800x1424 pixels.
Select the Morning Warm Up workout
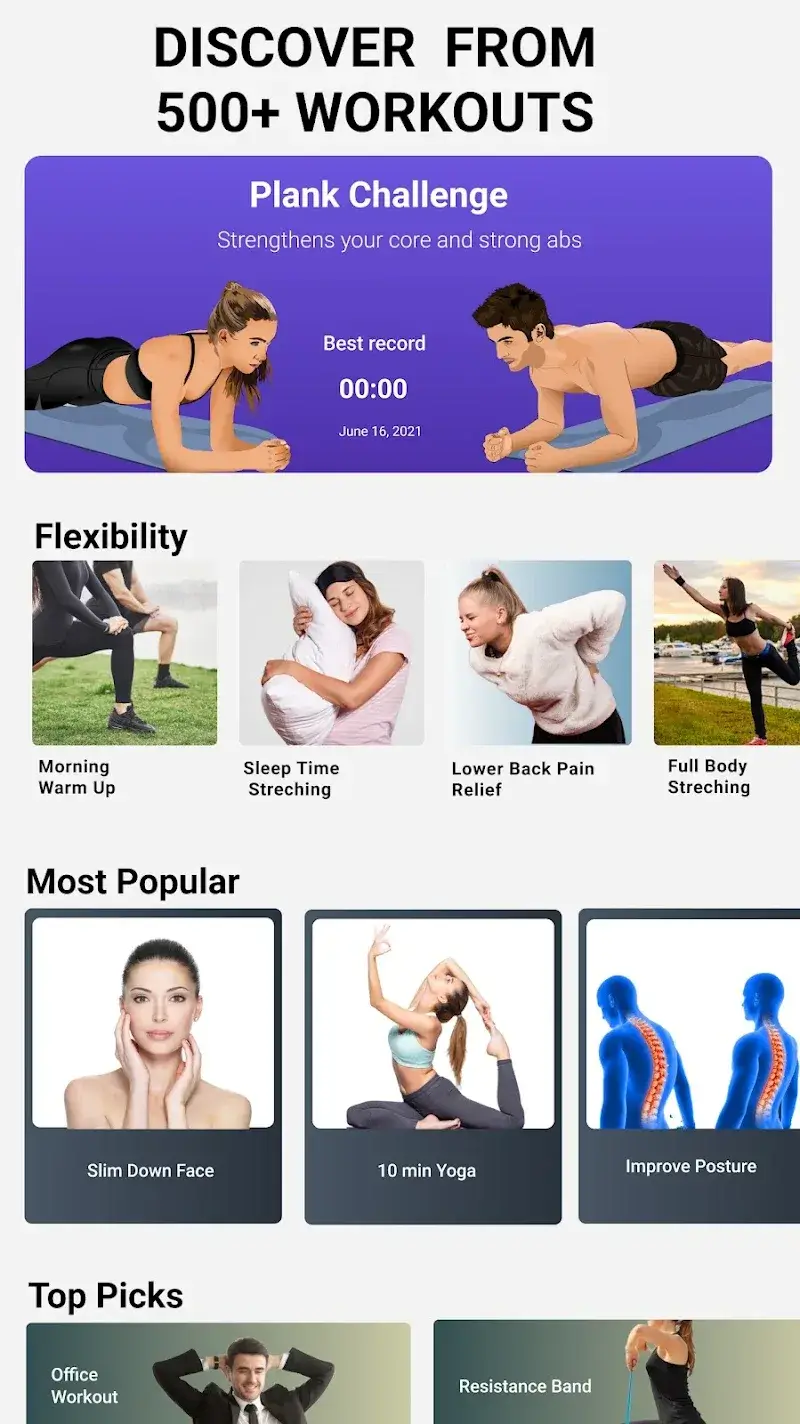(126, 652)
